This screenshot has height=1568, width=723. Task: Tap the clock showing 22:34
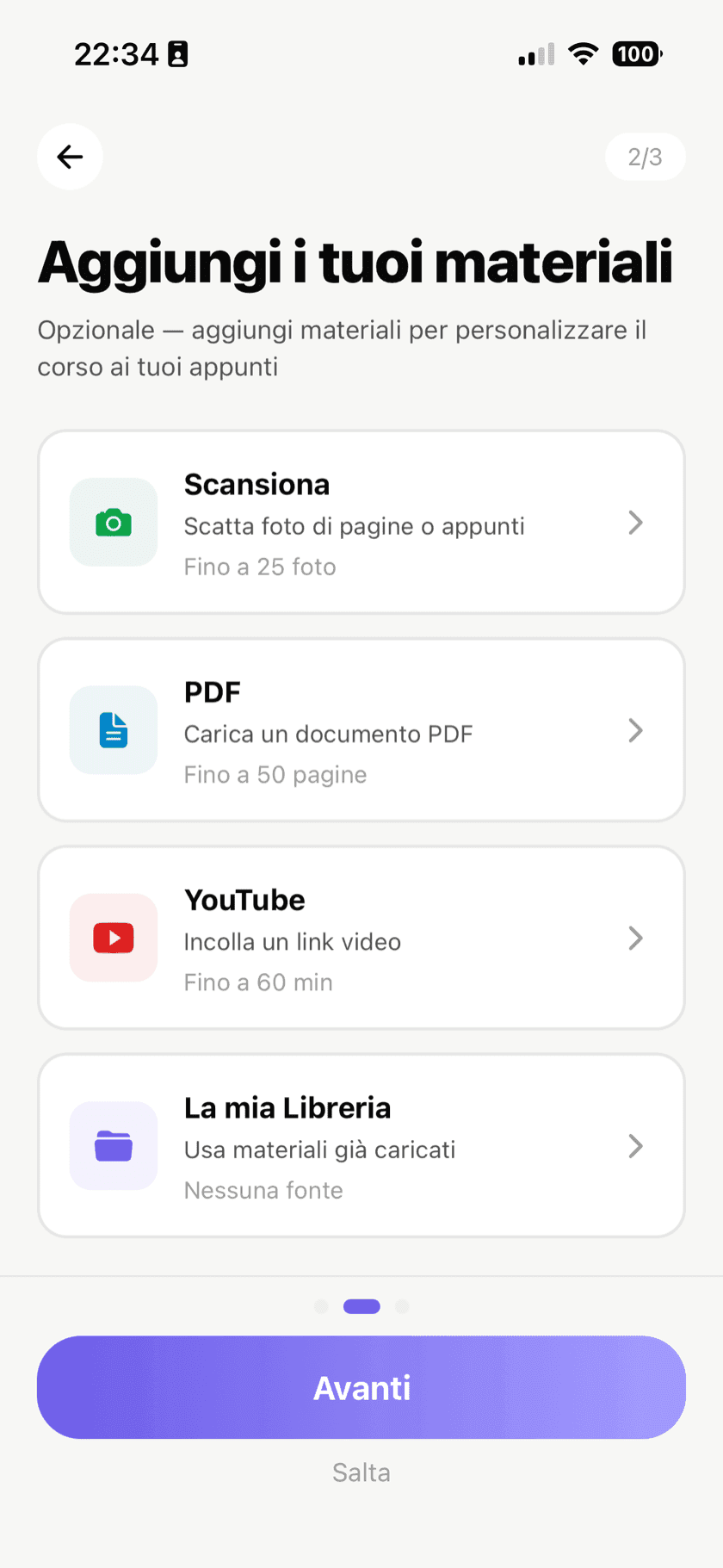coord(116,53)
